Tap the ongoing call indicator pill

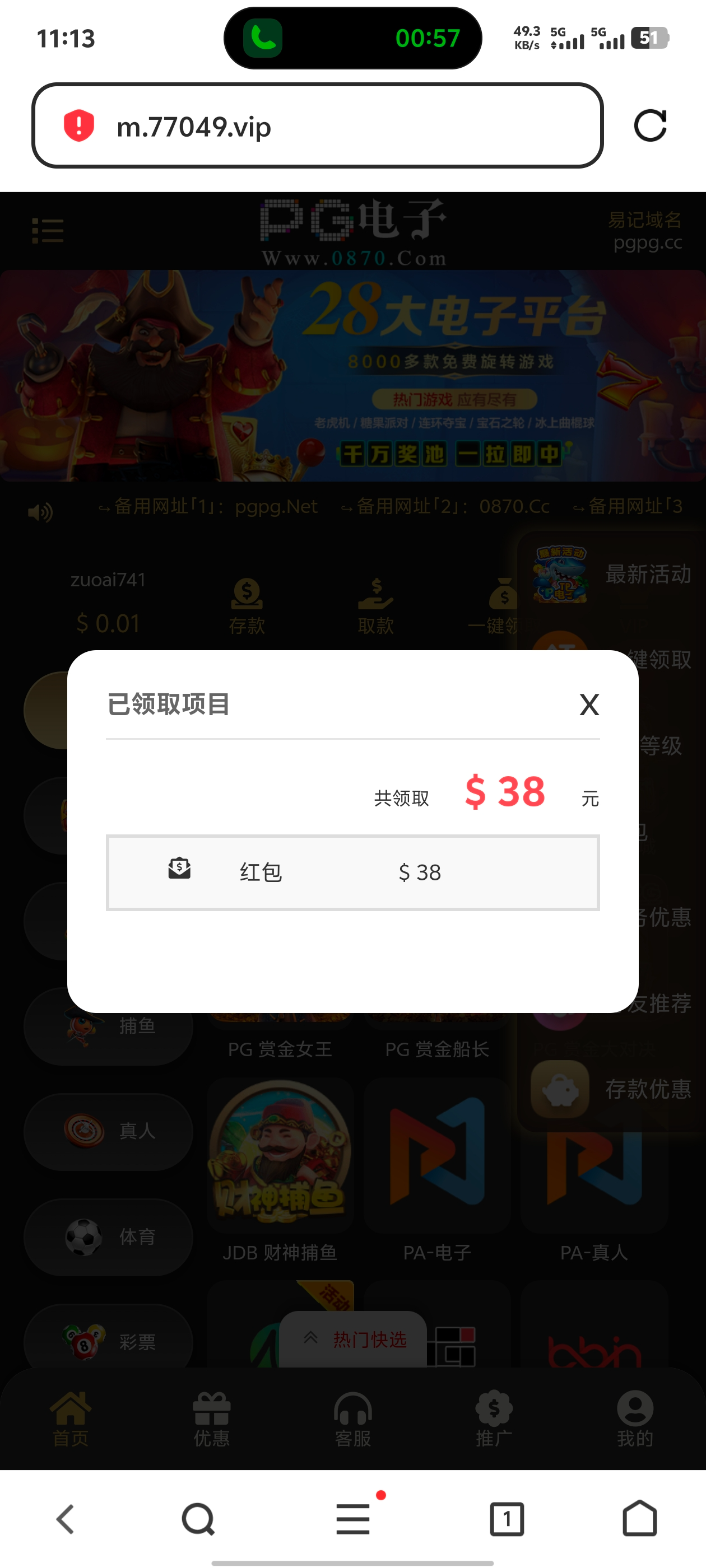[x=352, y=38]
